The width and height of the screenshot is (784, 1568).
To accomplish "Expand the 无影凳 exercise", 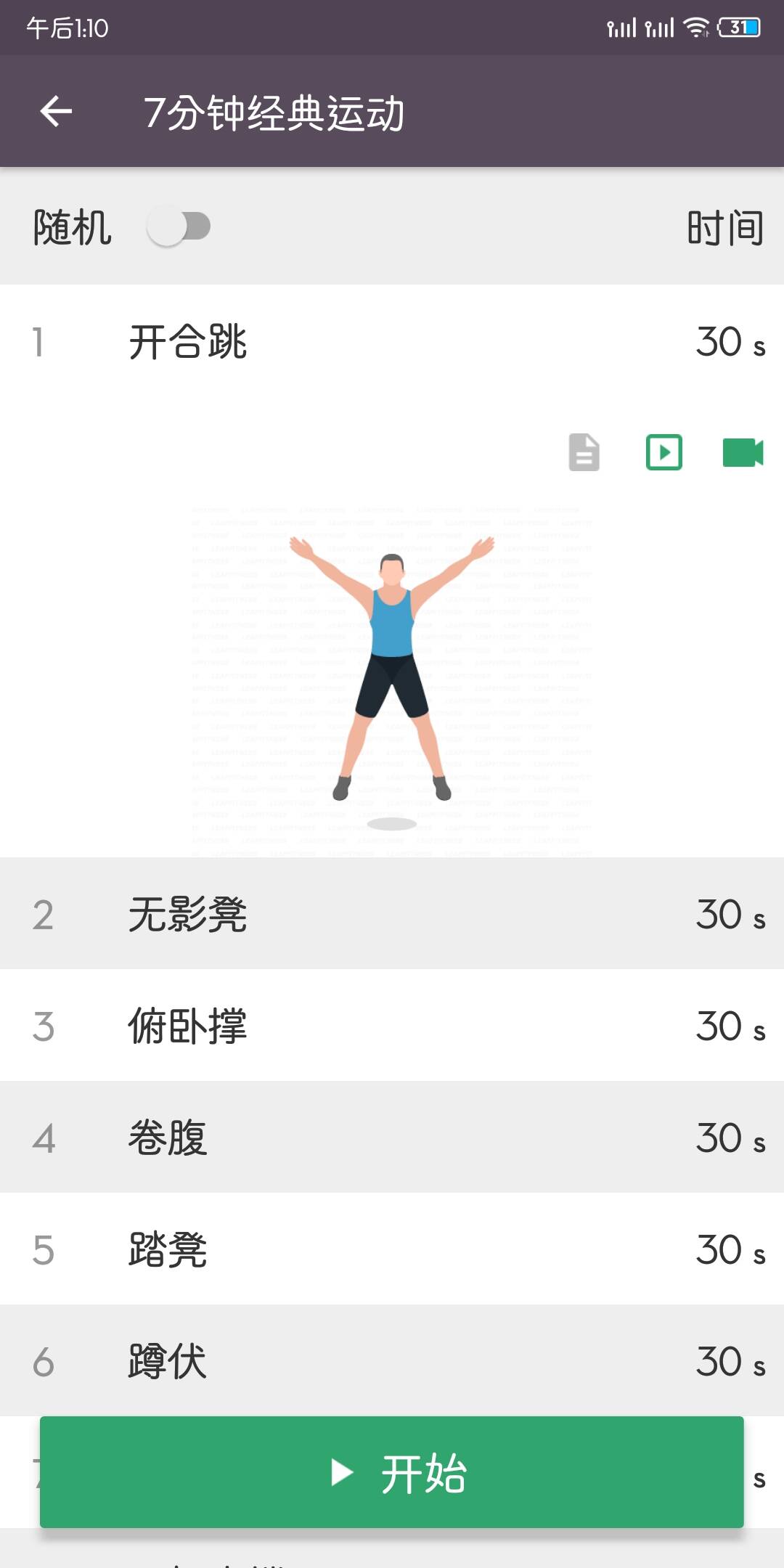I will point(392,913).
